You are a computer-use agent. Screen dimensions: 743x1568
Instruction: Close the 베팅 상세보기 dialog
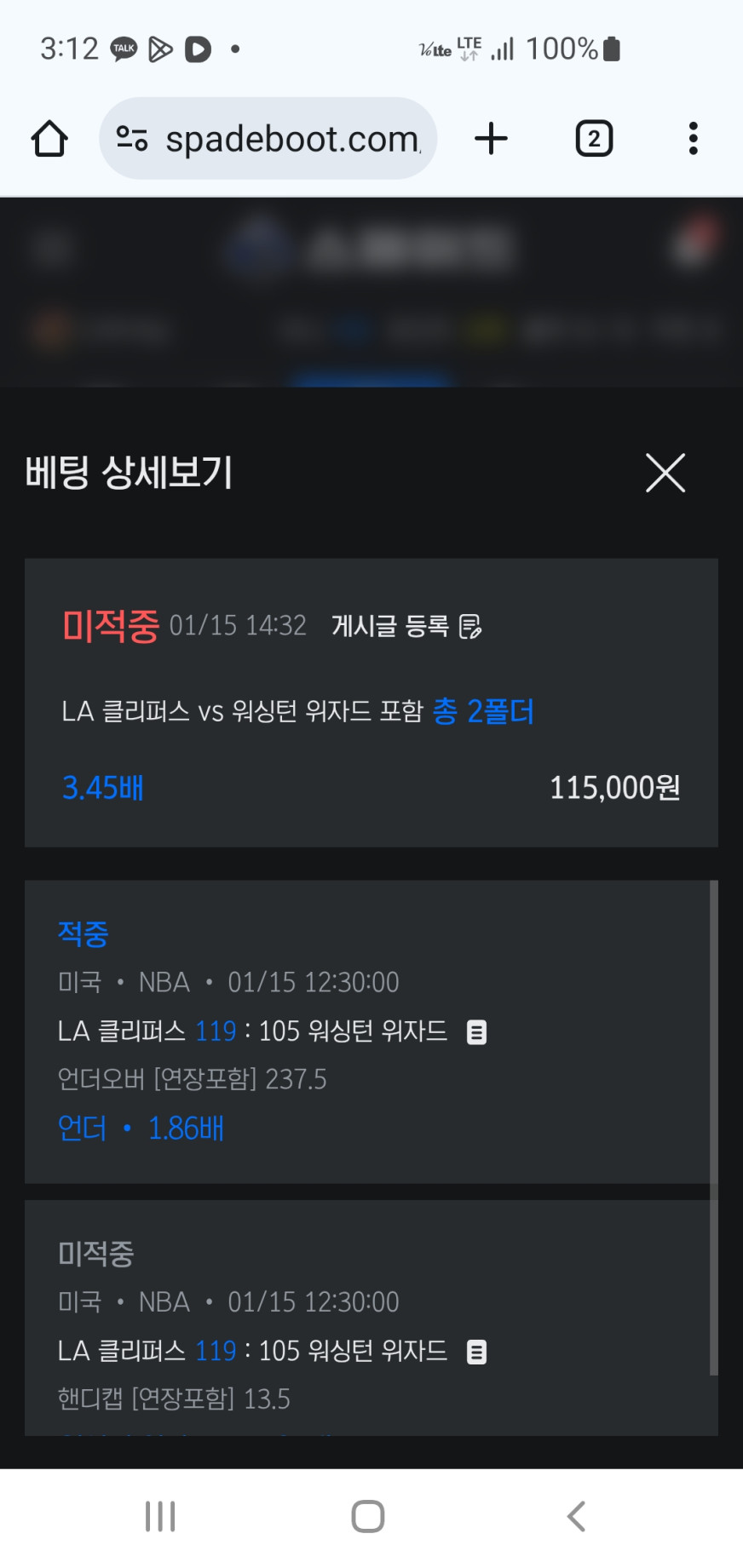coord(665,473)
